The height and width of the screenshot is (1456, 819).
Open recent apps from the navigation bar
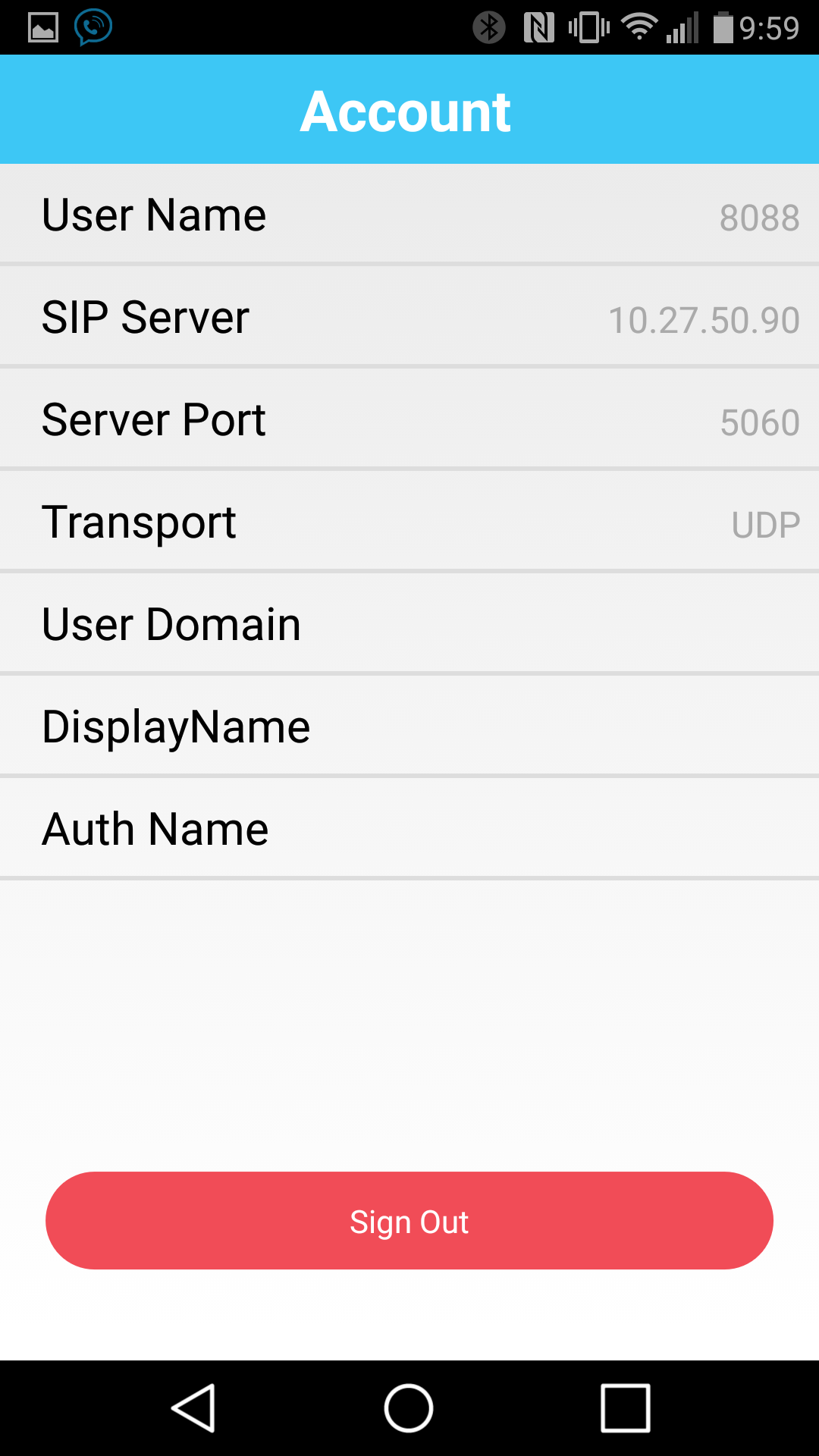pos(625,1408)
